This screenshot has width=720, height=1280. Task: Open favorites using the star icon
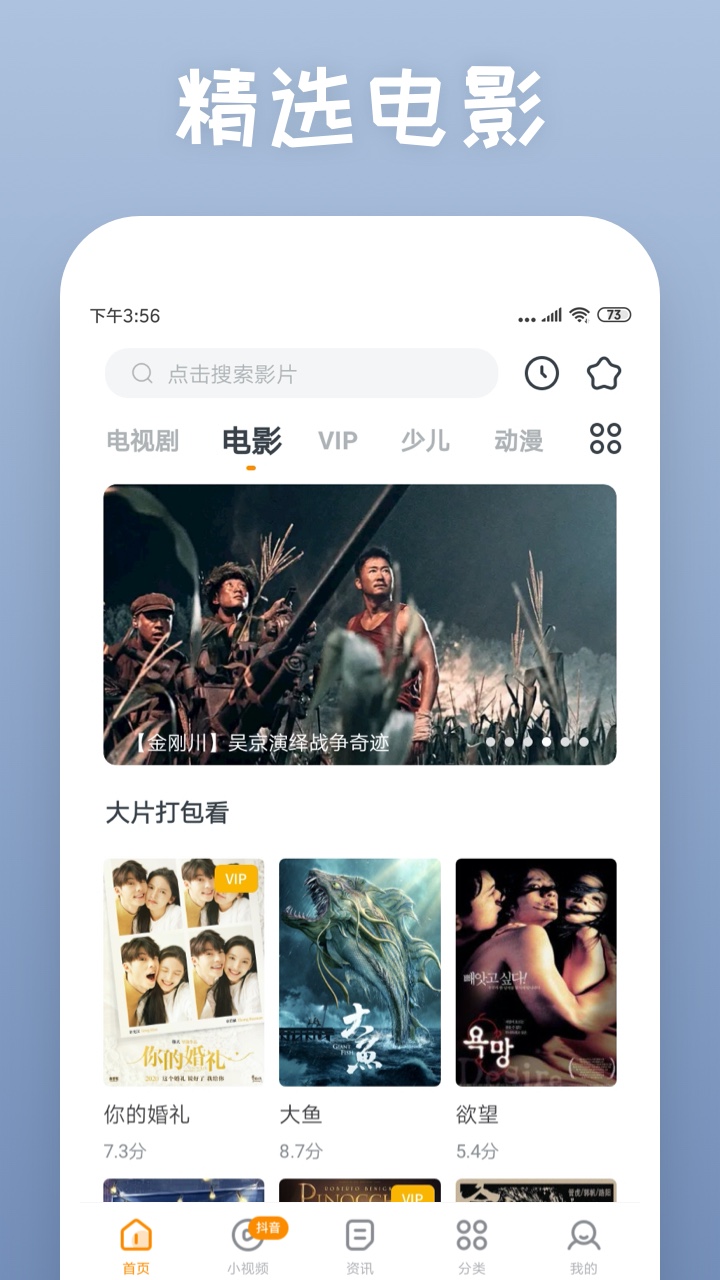coord(604,373)
